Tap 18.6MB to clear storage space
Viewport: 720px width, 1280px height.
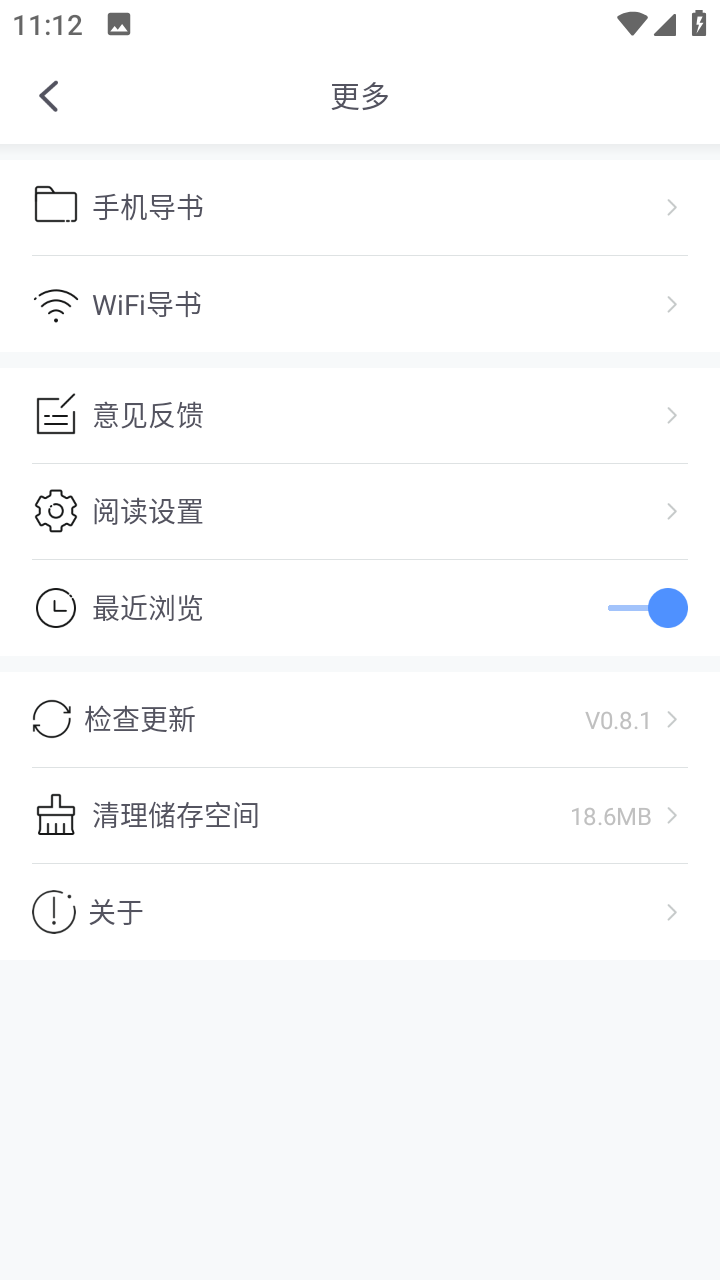(611, 815)
